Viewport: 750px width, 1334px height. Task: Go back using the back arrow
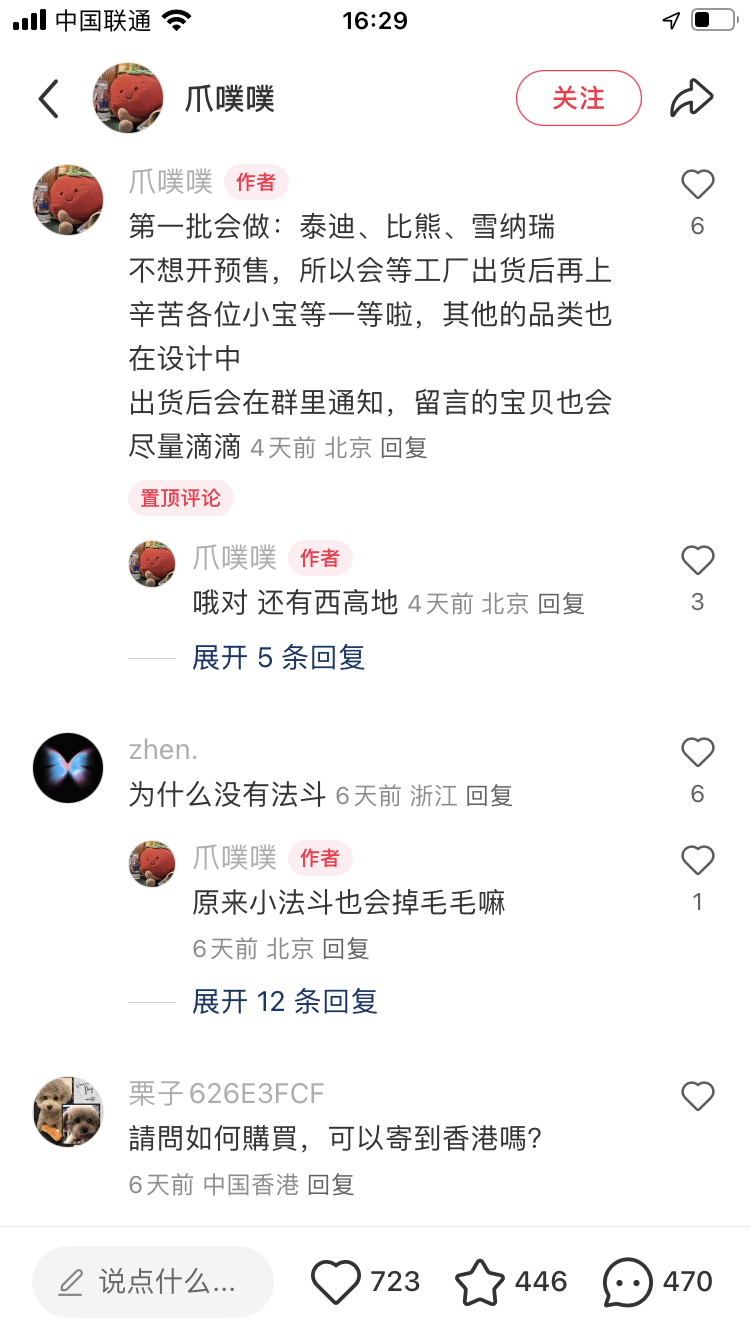click(49, 98)
